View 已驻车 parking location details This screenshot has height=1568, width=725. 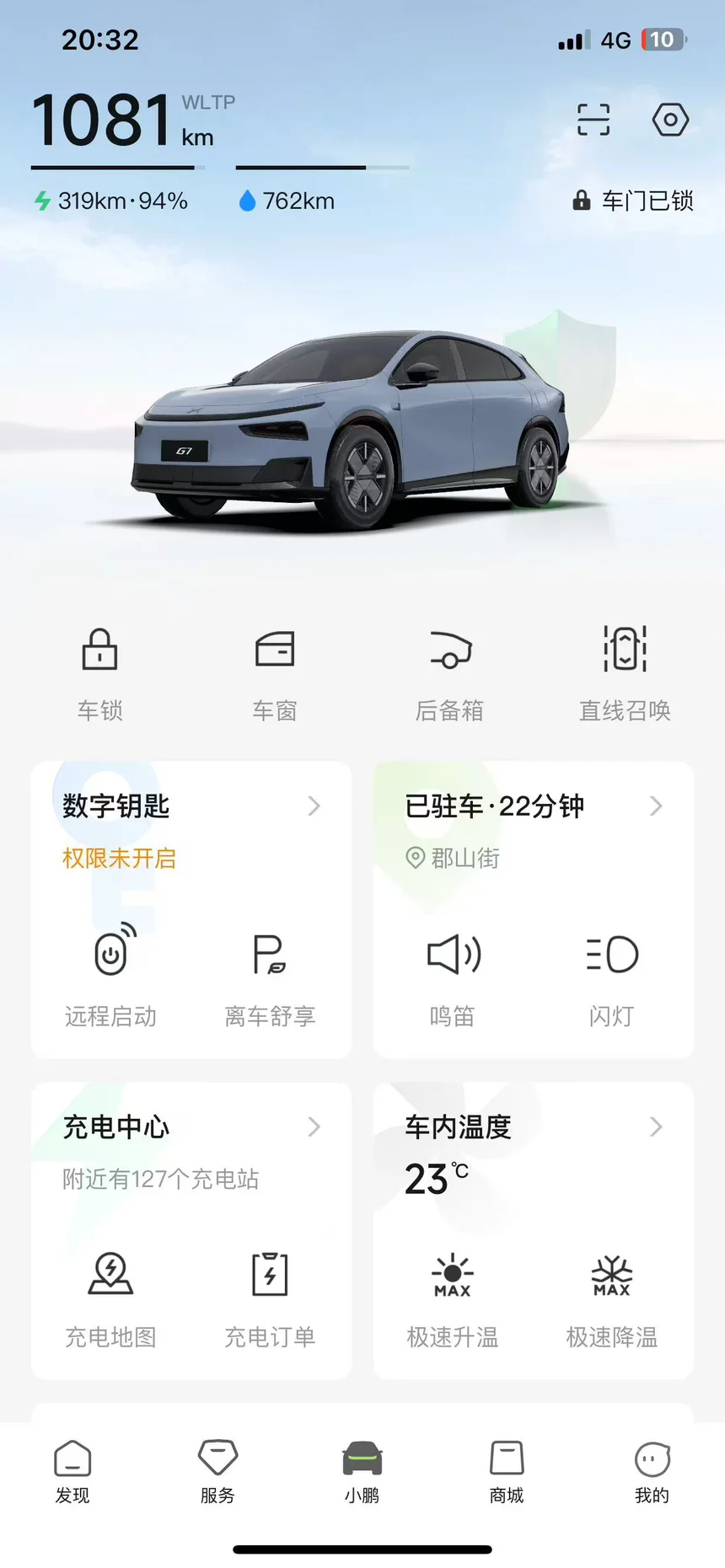click(x=533, y=806)
